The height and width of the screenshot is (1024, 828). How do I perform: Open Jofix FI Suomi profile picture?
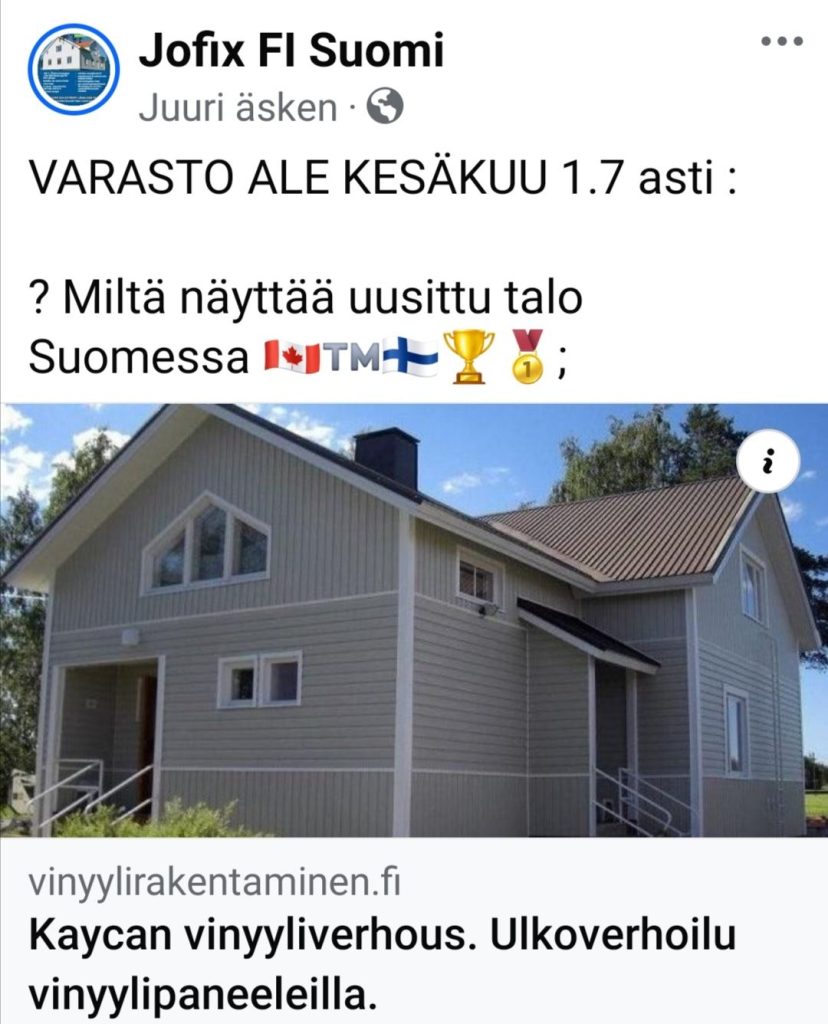pos(73,68)
